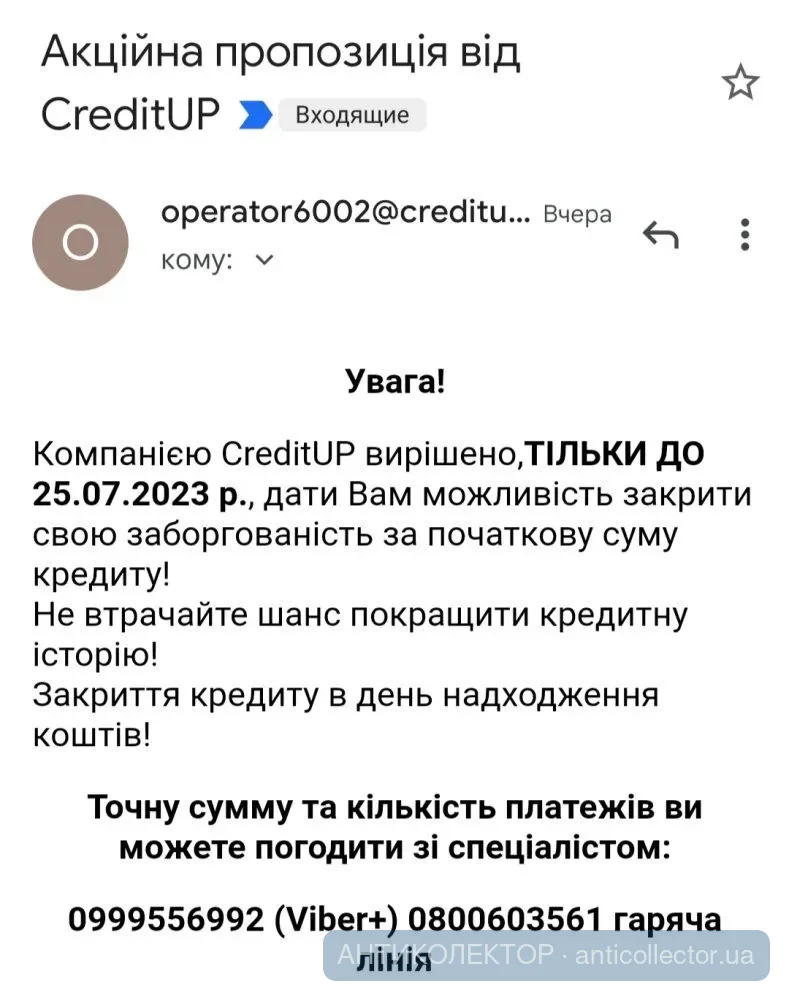Star this CreditUP email
The image size is (789, 1000).
(740, 84)
